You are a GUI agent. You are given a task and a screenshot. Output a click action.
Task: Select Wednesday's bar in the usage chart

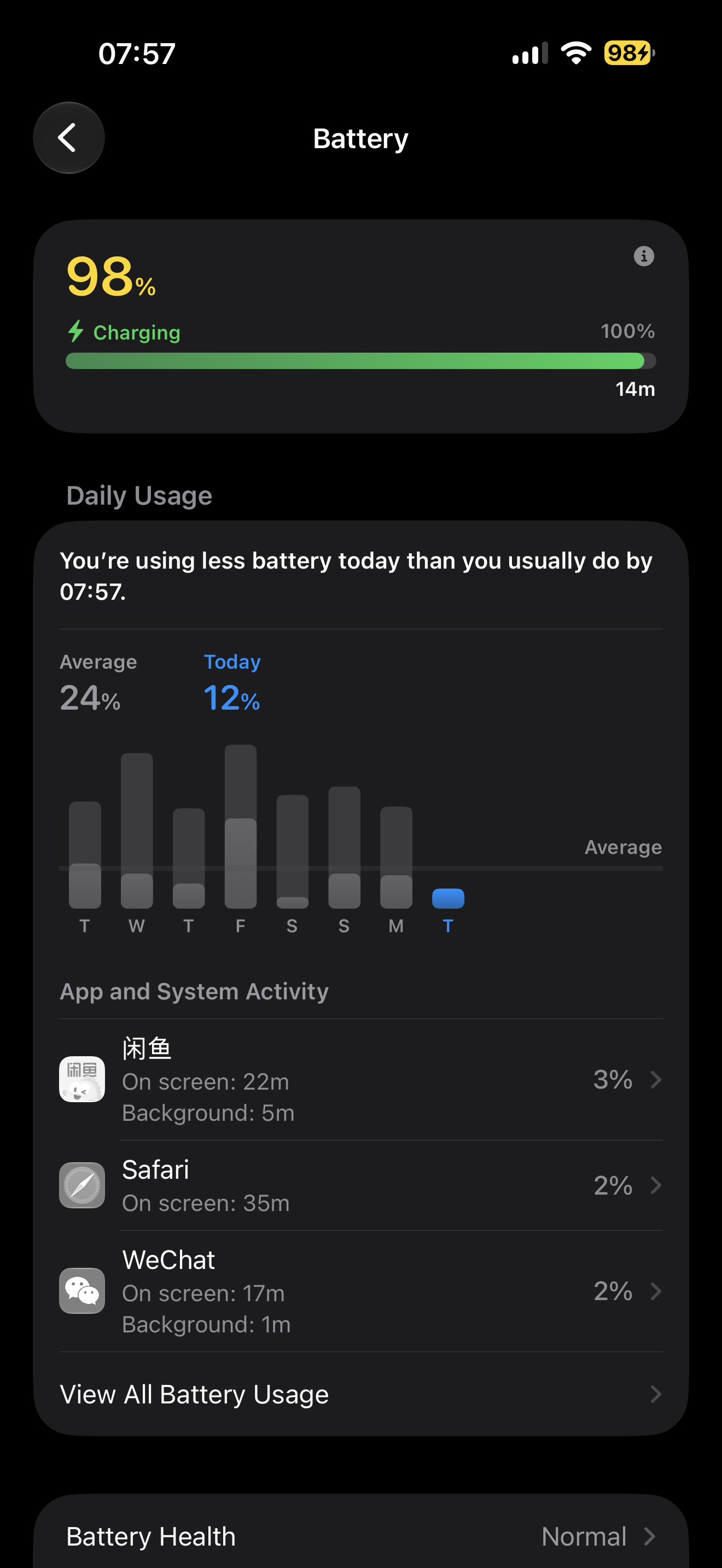(137, 830)
